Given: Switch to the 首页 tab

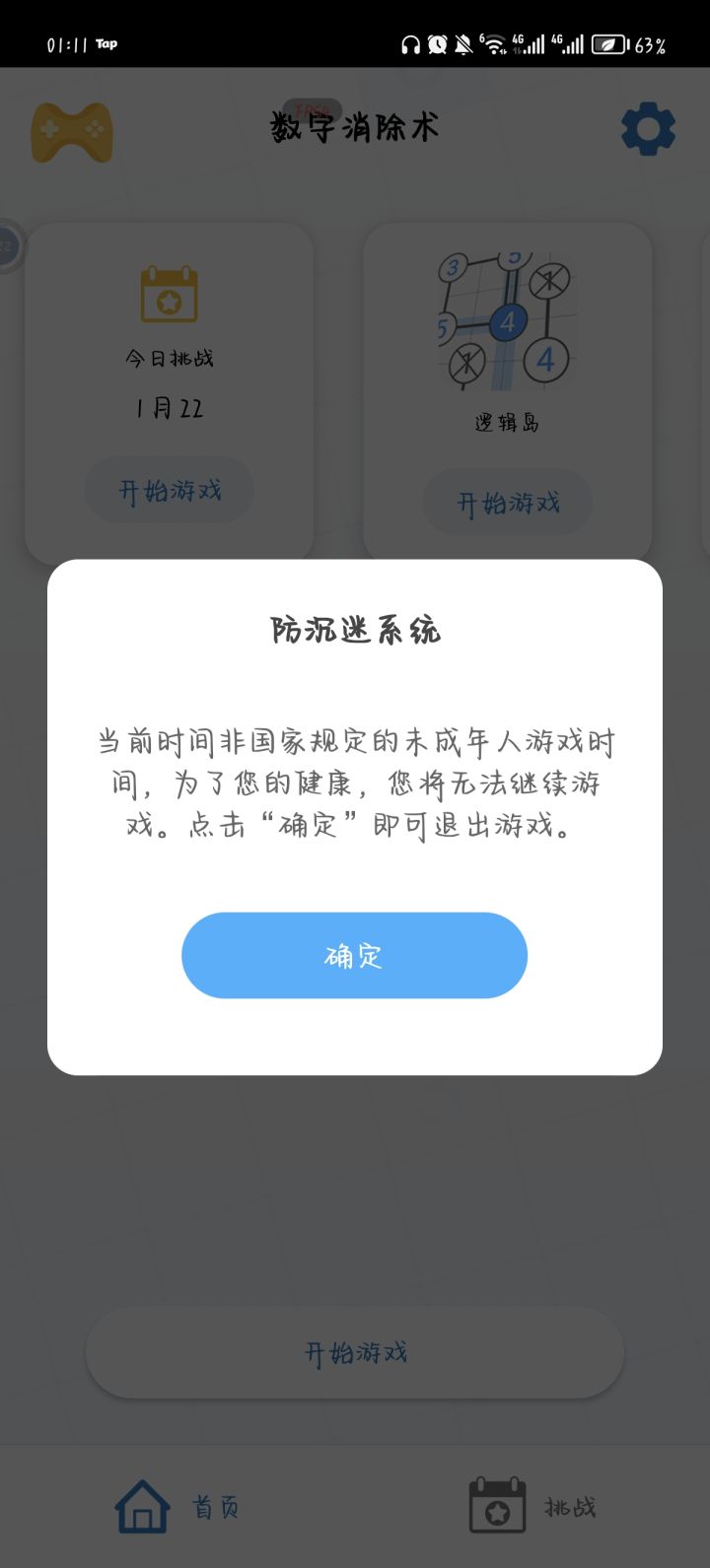Looking at the screenshot, I should point(177,1505).
